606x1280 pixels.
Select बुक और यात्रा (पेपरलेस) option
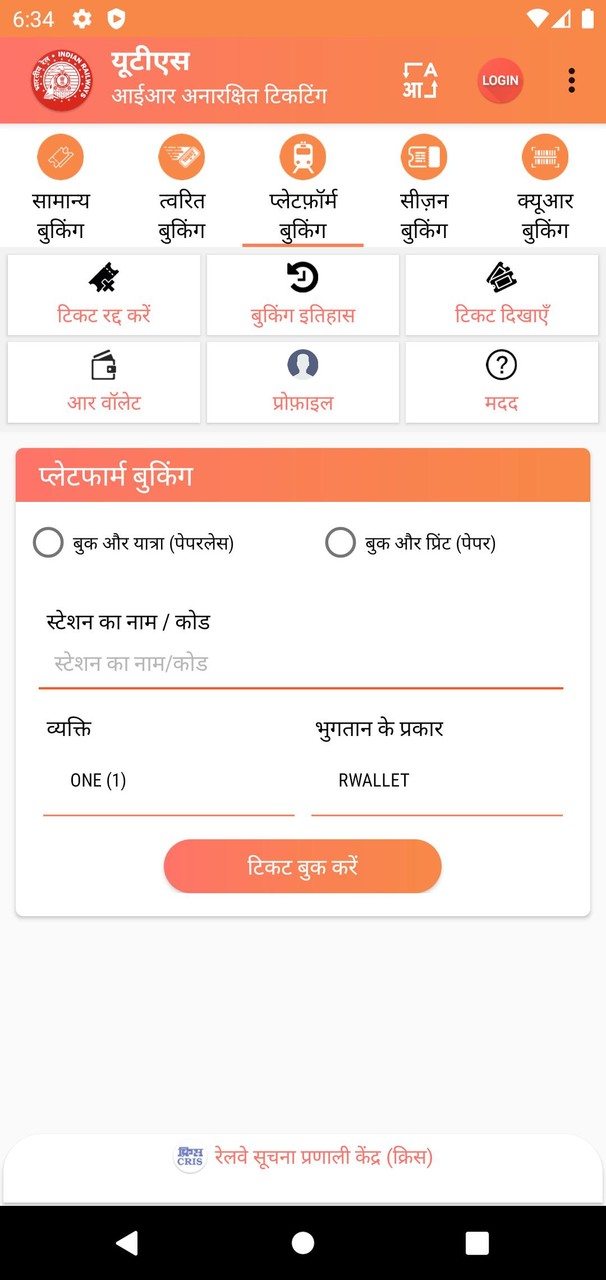pos(48,543)
